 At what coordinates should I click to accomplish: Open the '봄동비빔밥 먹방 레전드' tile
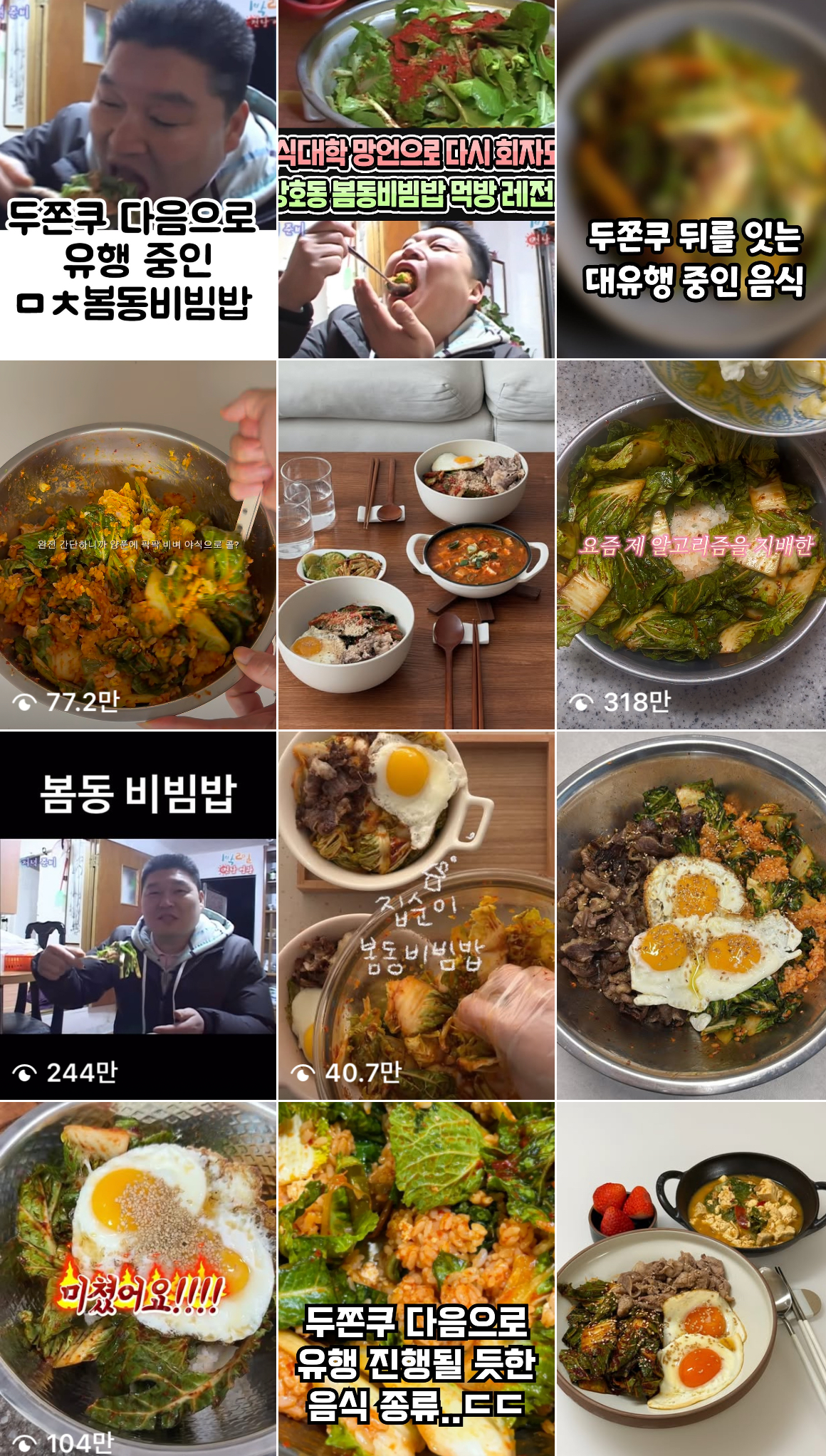pyautogui.click(x=416, y=180)
